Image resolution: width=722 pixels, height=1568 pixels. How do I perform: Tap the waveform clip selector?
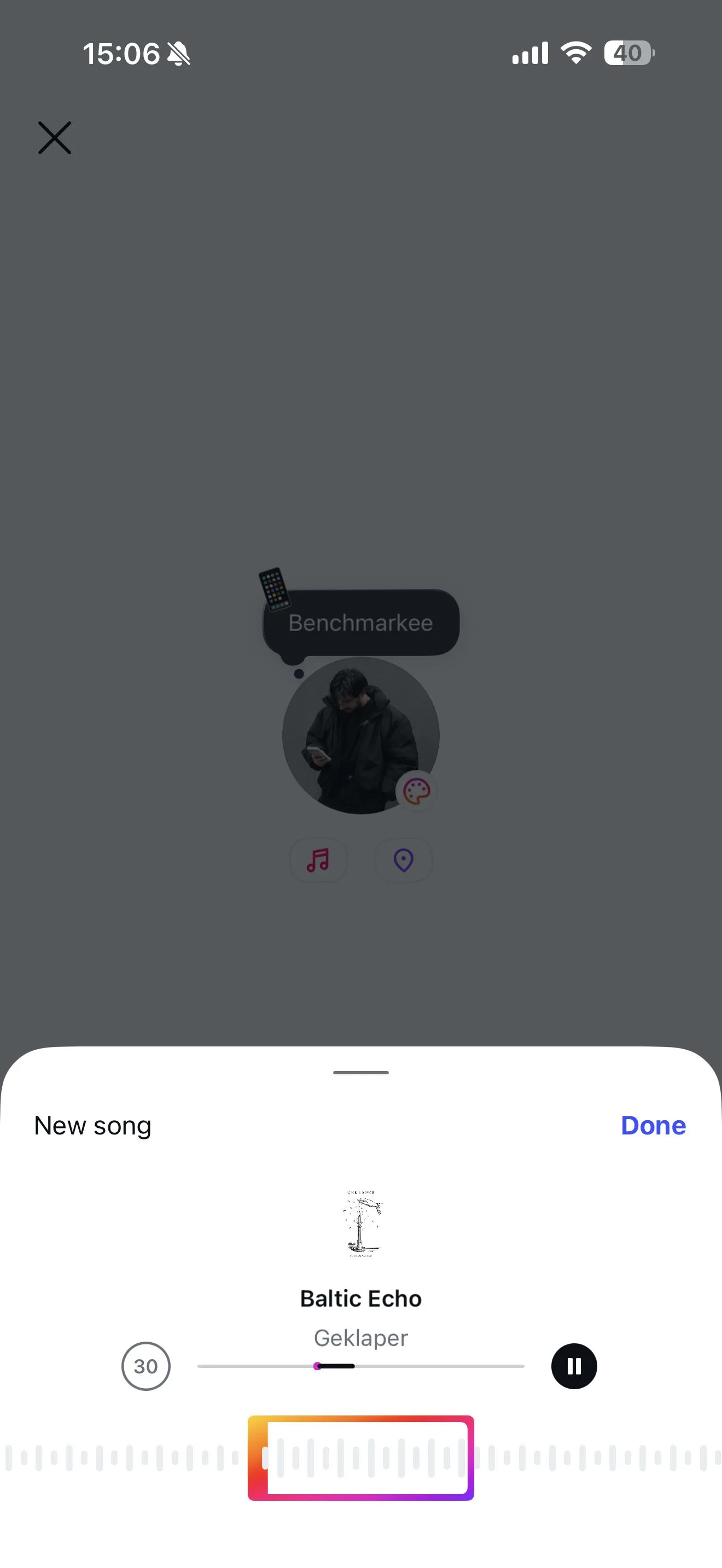(360, 1458)
